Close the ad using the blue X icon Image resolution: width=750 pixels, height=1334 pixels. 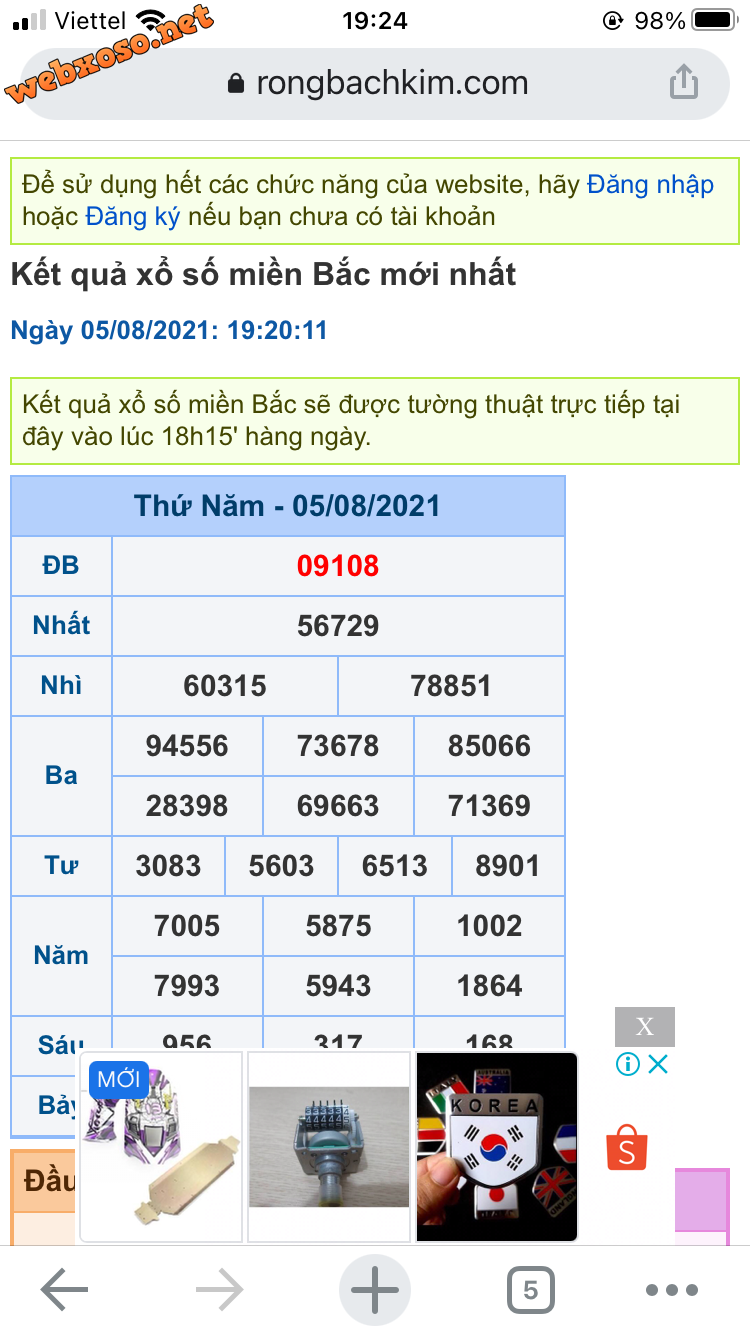(658, 1064)
